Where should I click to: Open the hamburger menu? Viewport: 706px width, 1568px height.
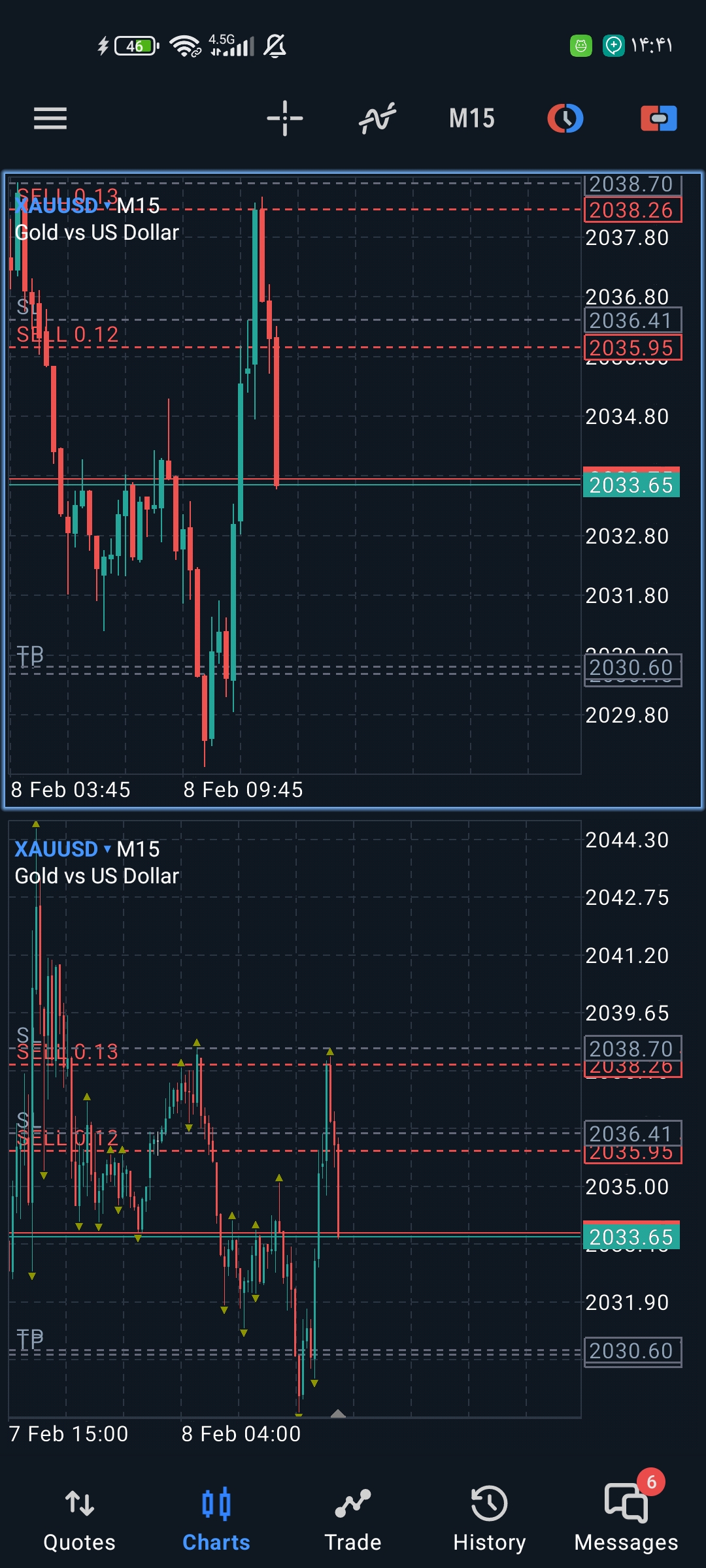click(50, 118)
